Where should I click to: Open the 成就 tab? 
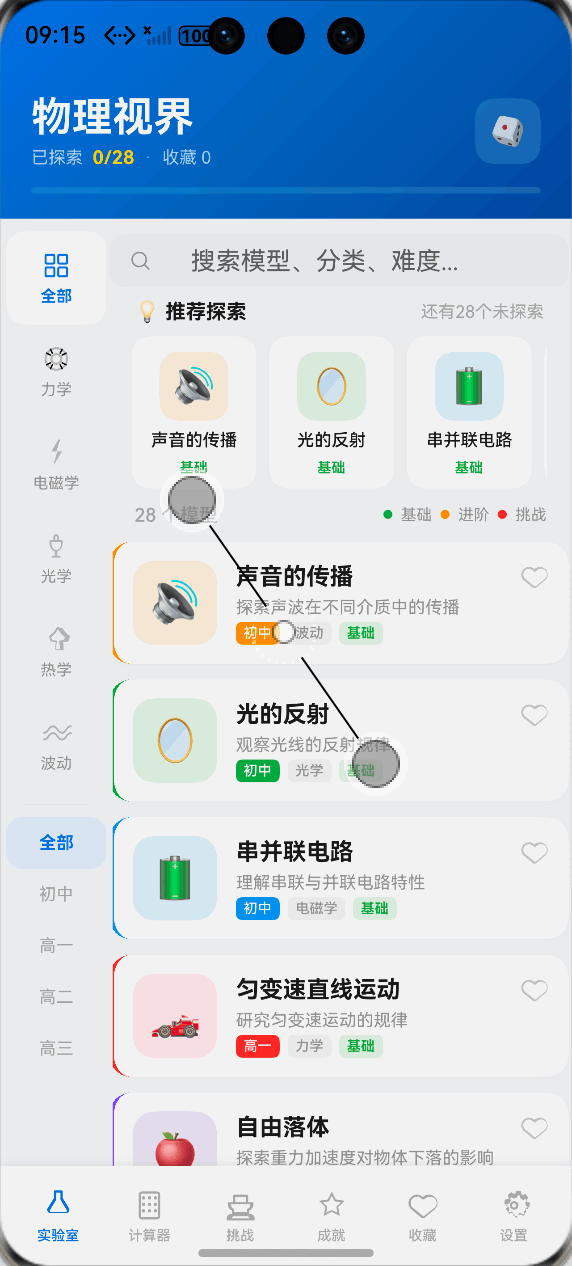331,1215
